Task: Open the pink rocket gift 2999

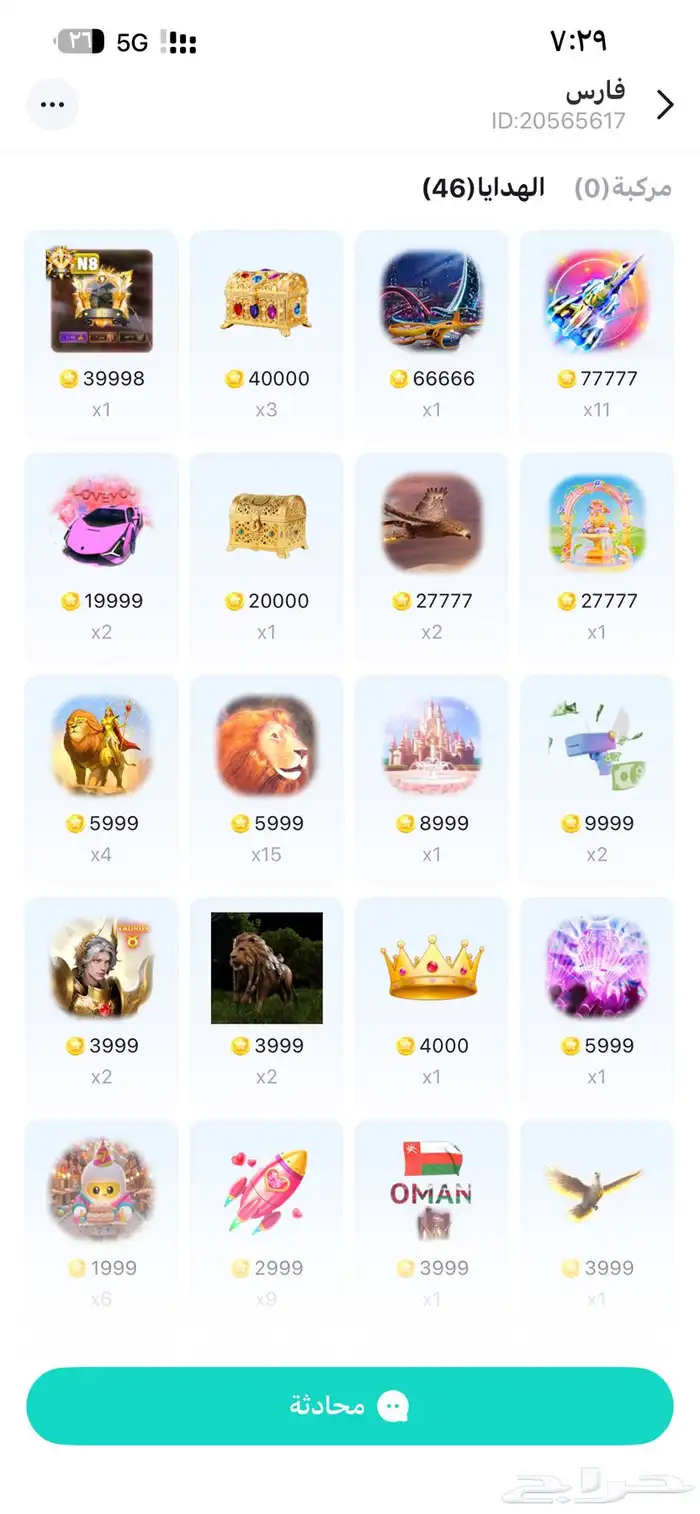Action: (x=266, y=1190)
